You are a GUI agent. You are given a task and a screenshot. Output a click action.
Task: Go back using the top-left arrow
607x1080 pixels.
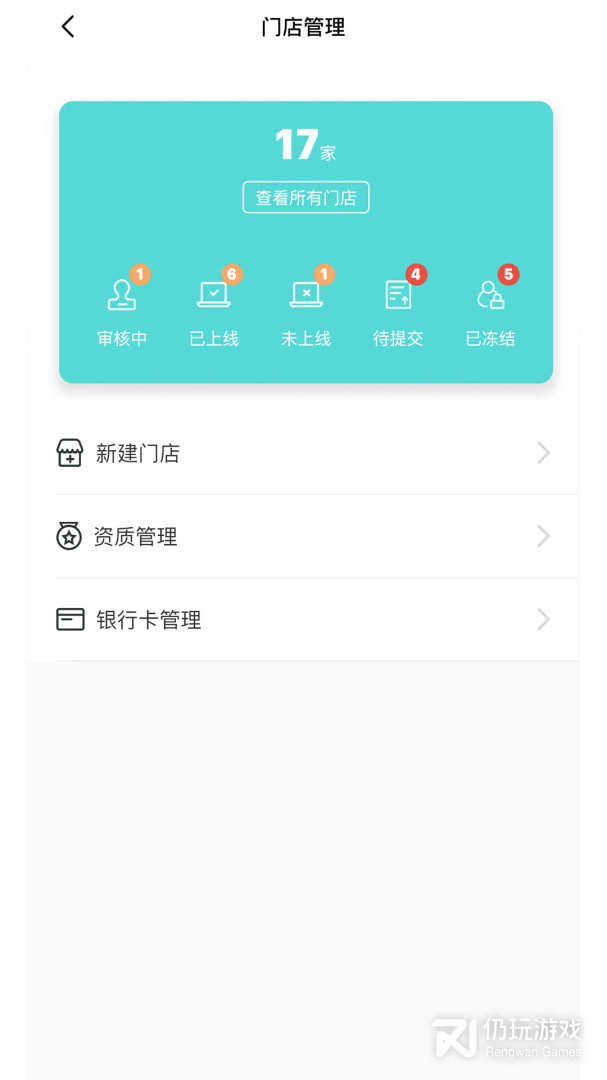68,28
